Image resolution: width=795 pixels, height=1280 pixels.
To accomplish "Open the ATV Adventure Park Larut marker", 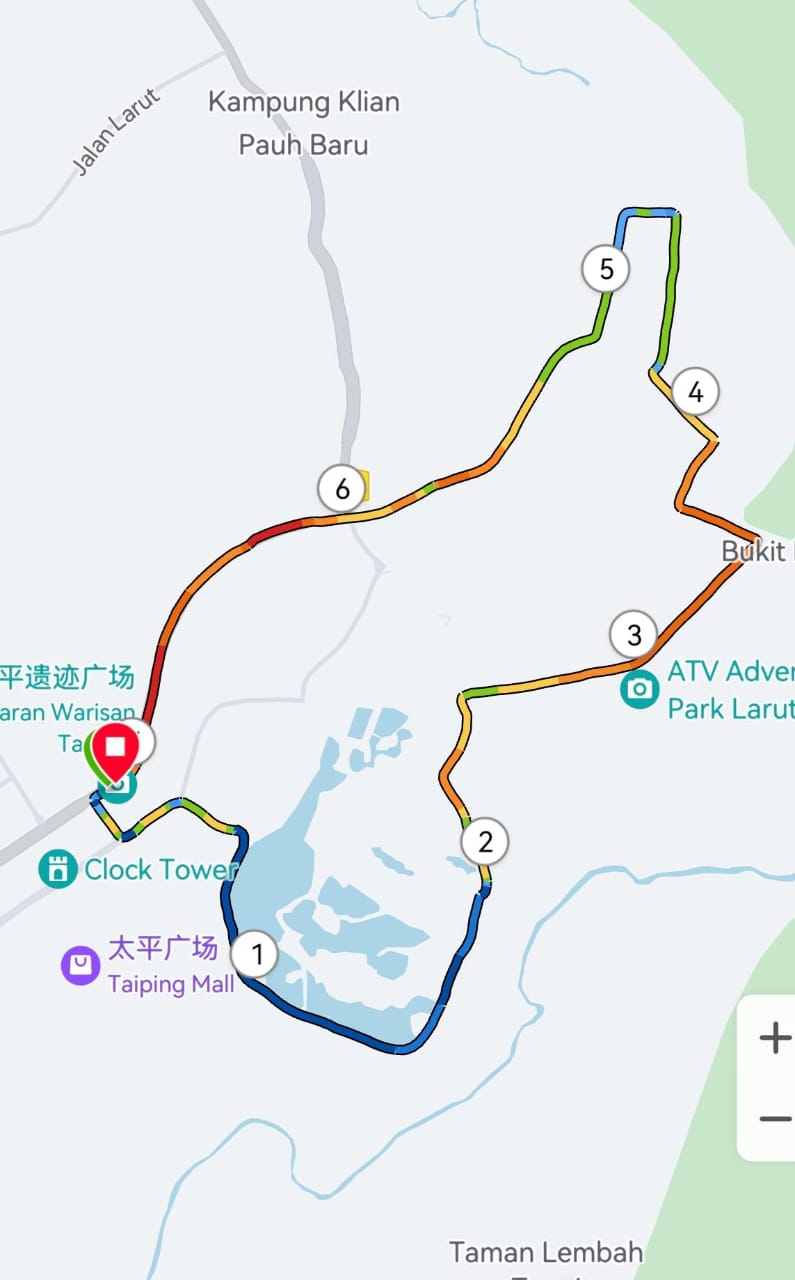I will pos(639,689).
